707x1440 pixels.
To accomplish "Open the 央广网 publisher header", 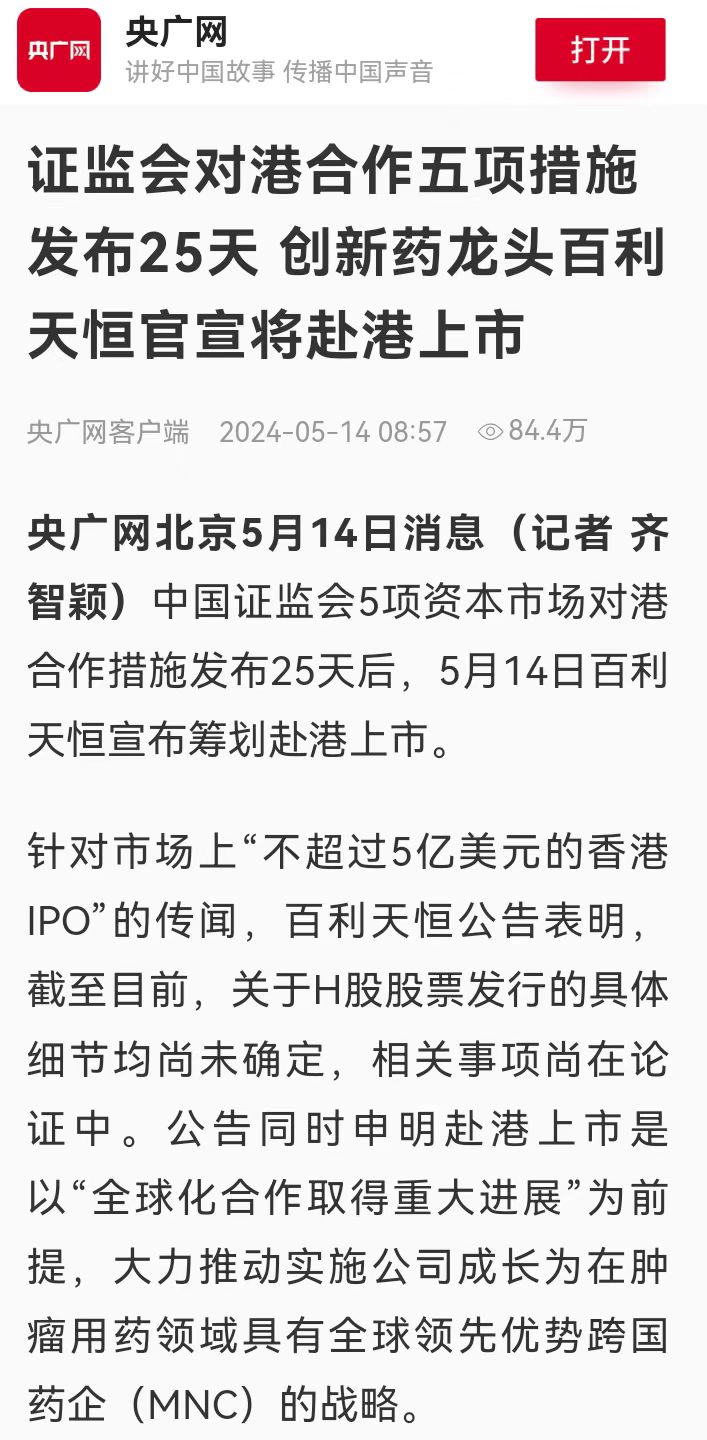I will (177, 33).
